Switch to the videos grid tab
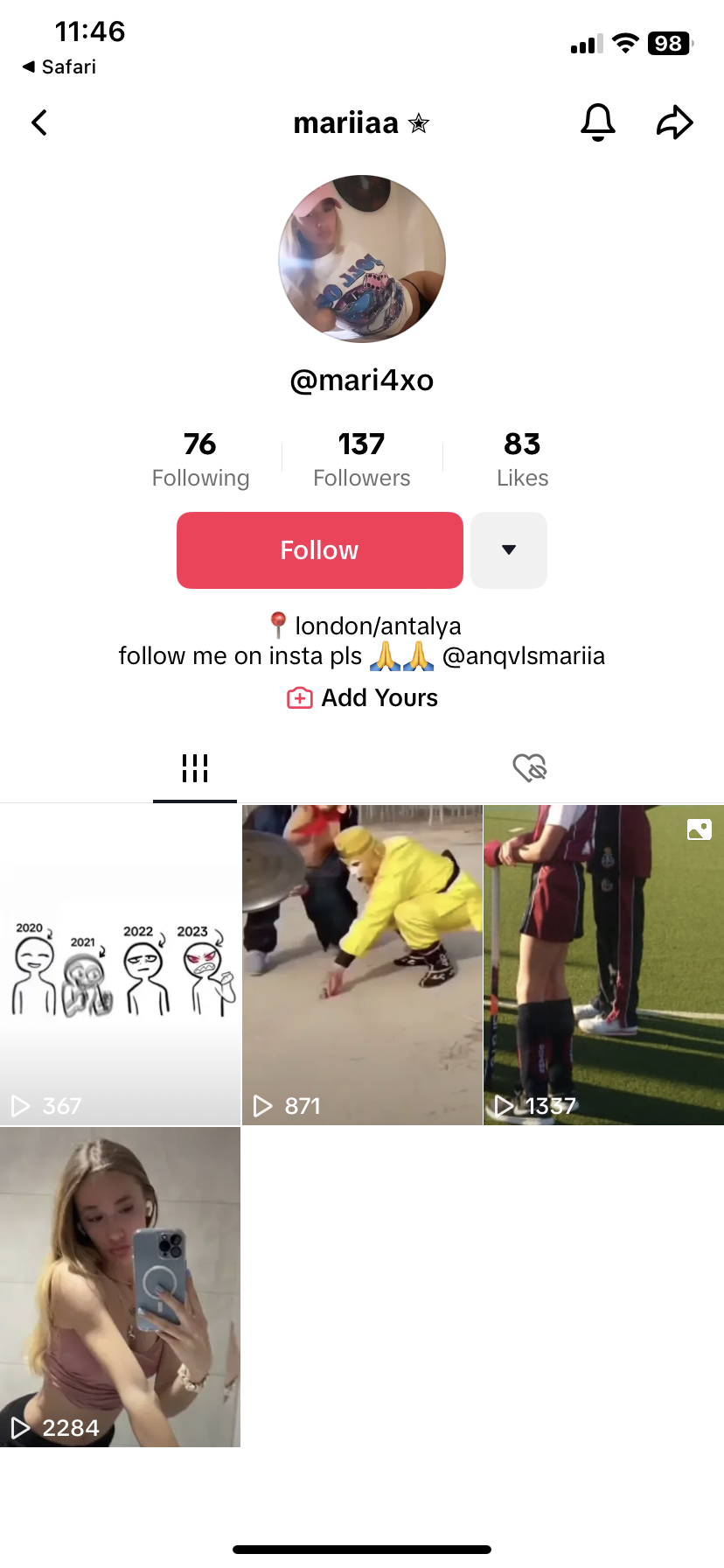 [195, 768]
